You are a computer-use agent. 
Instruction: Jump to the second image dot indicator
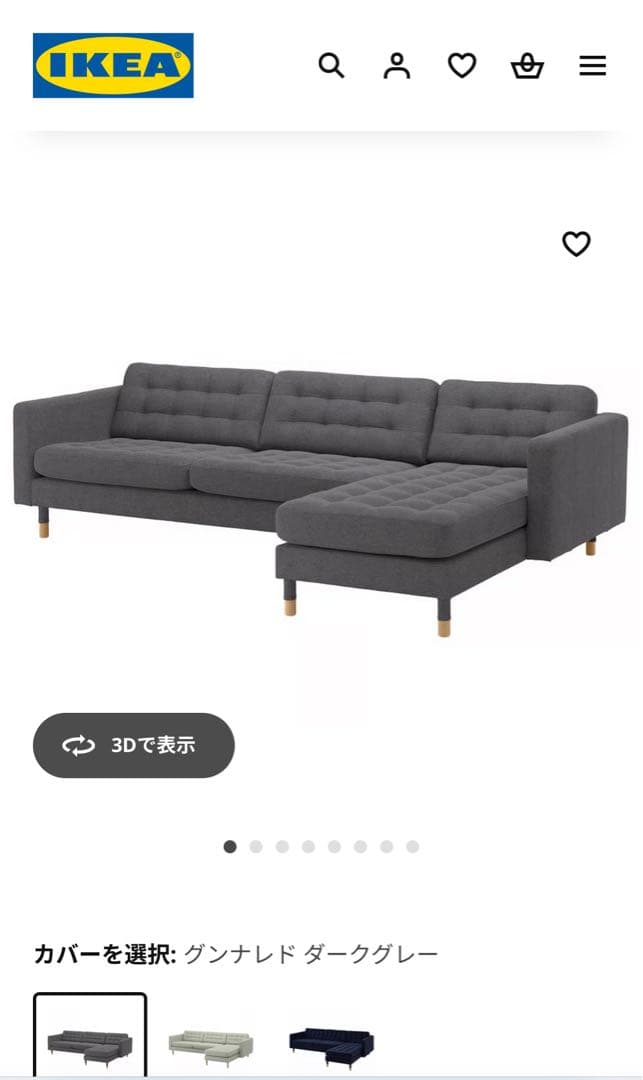[256, 847]
